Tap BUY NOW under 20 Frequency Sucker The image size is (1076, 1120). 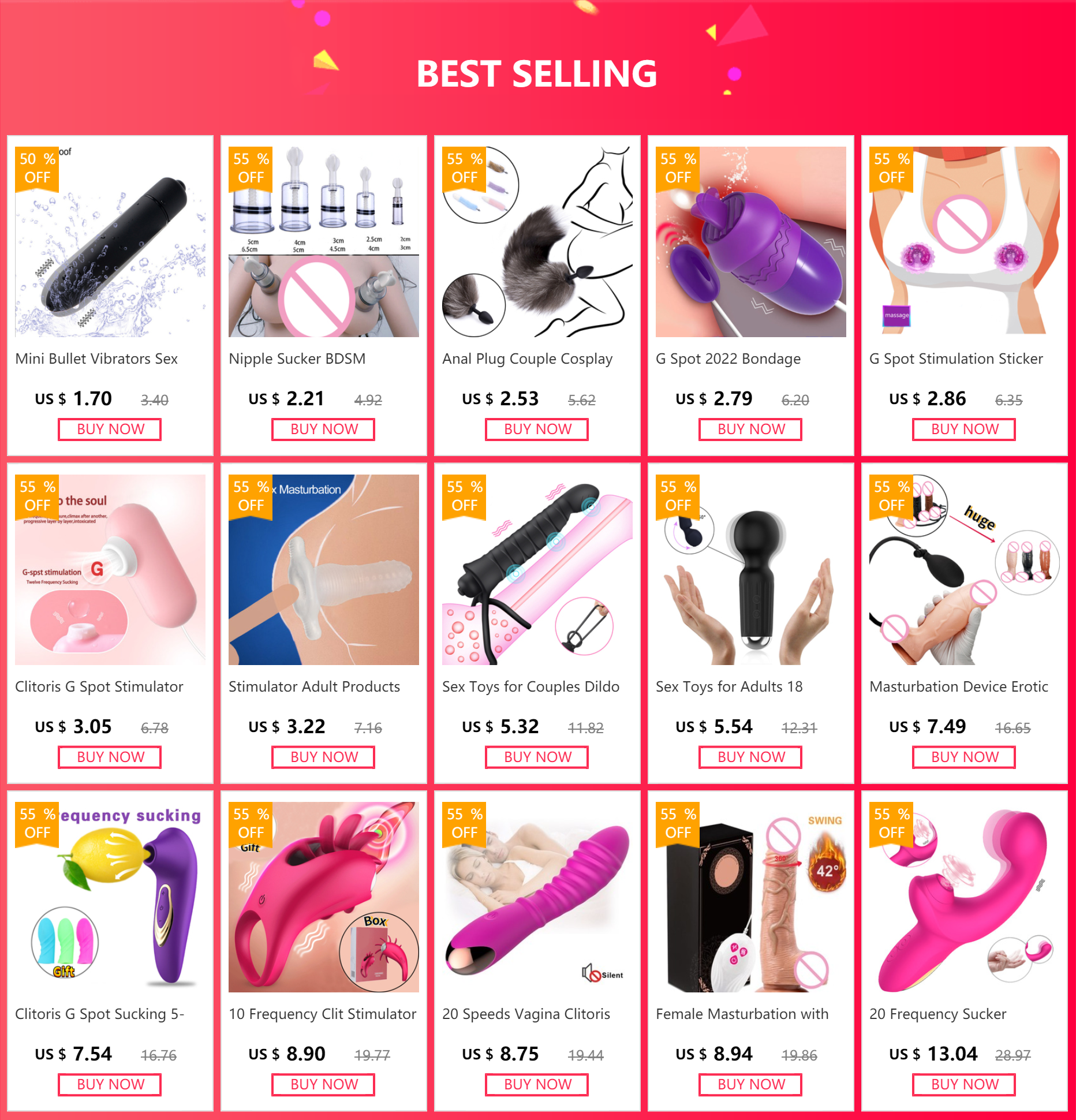pyautogui.click(x=964, y=1085)
